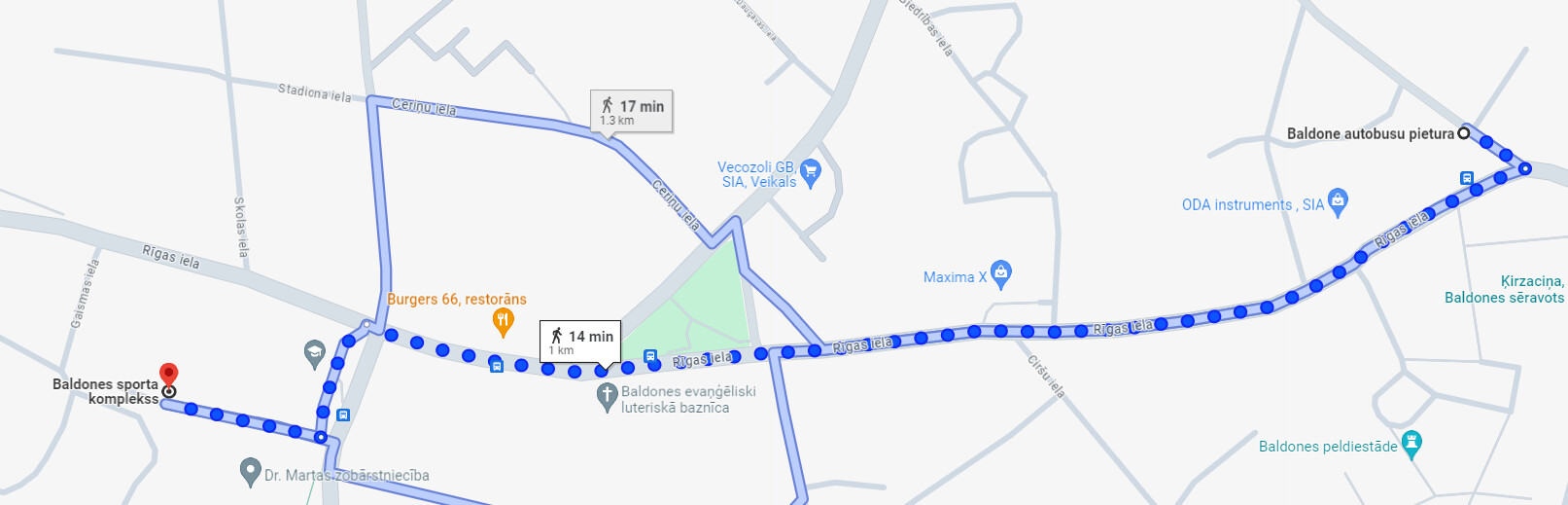Open the Maxima X store marker
This screenshot has height=505, width=1568.
1000,274
